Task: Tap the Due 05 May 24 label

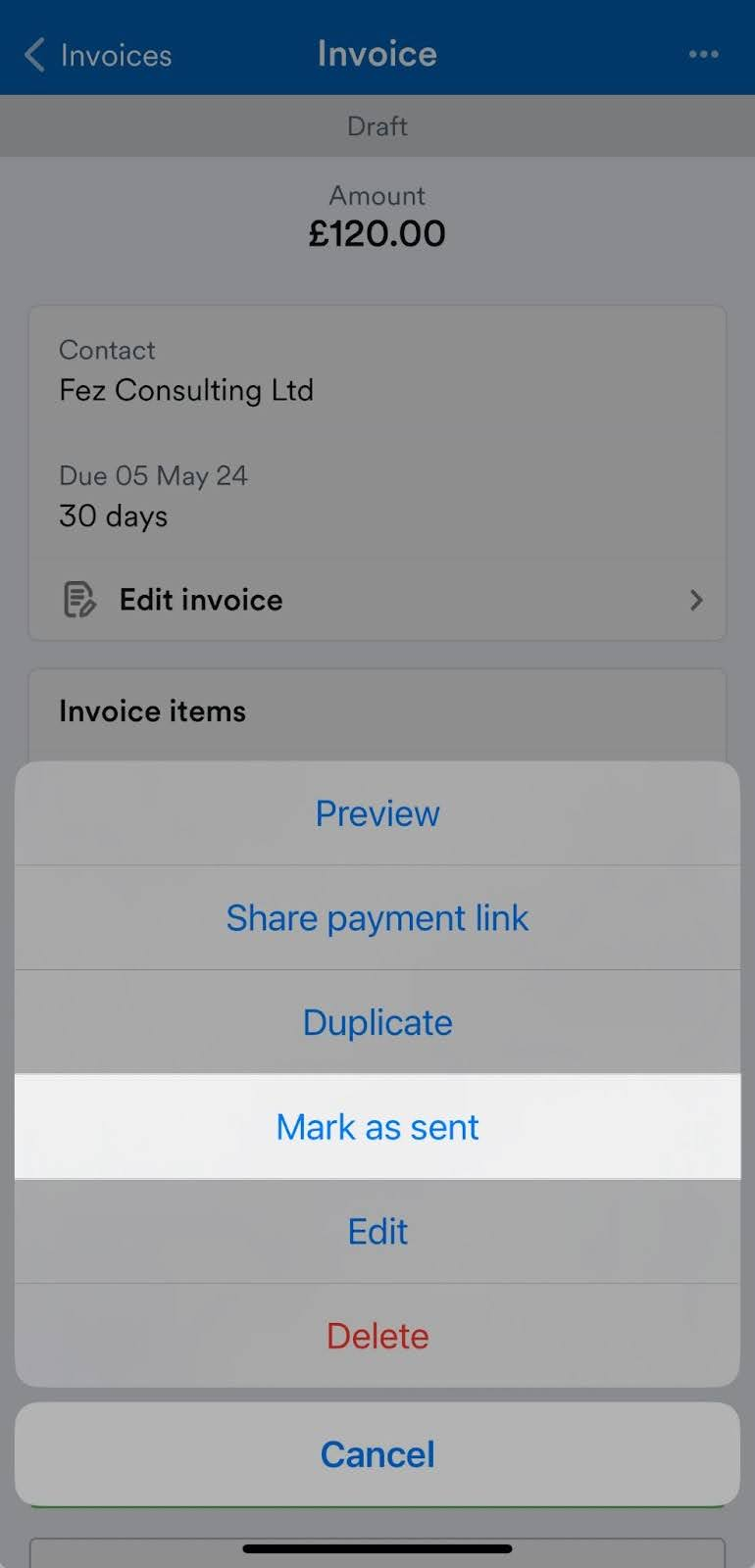Action: pyautogui.click(x=153, y=475)
